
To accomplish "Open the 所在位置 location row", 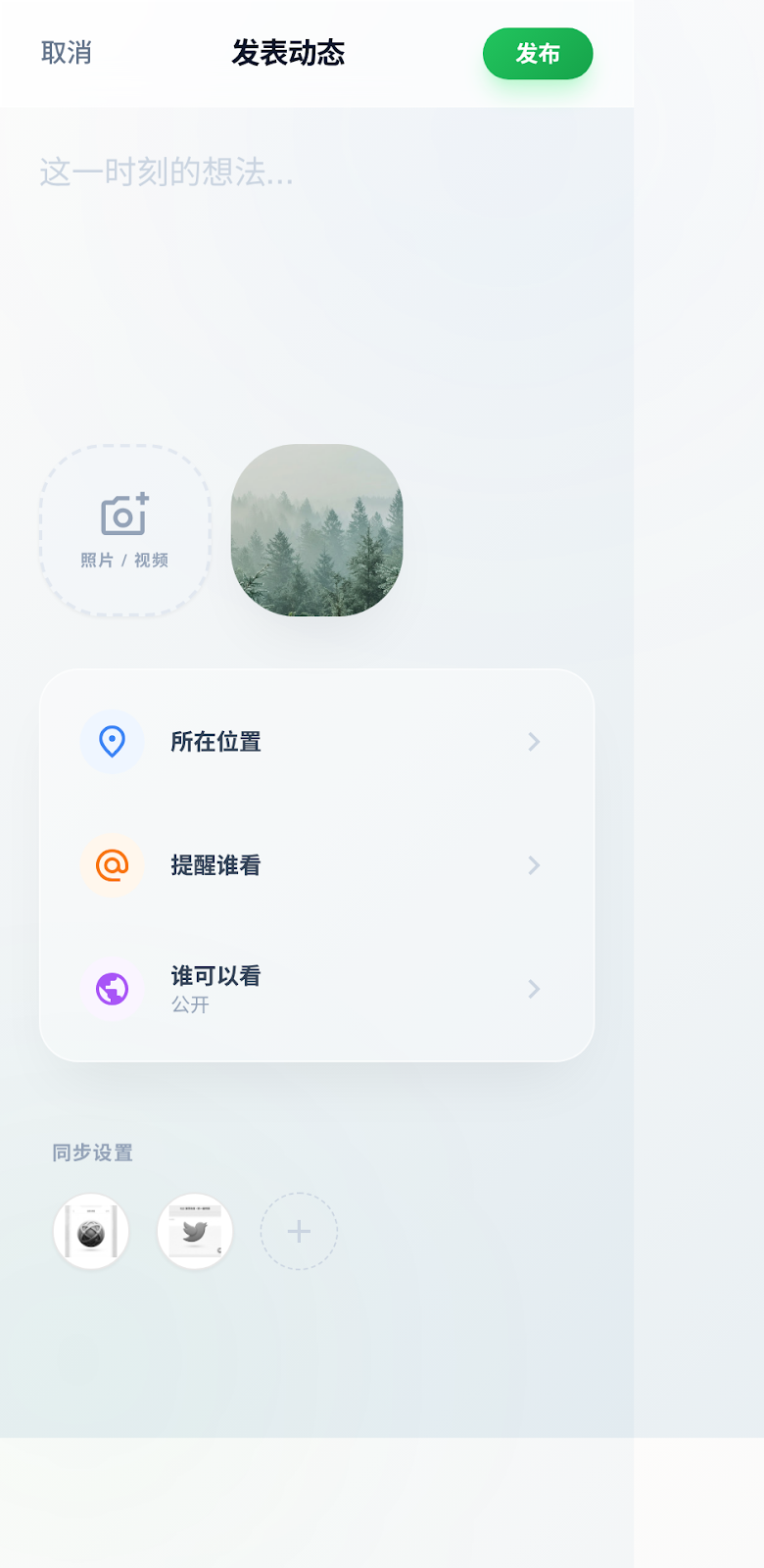I will (316, 742).
